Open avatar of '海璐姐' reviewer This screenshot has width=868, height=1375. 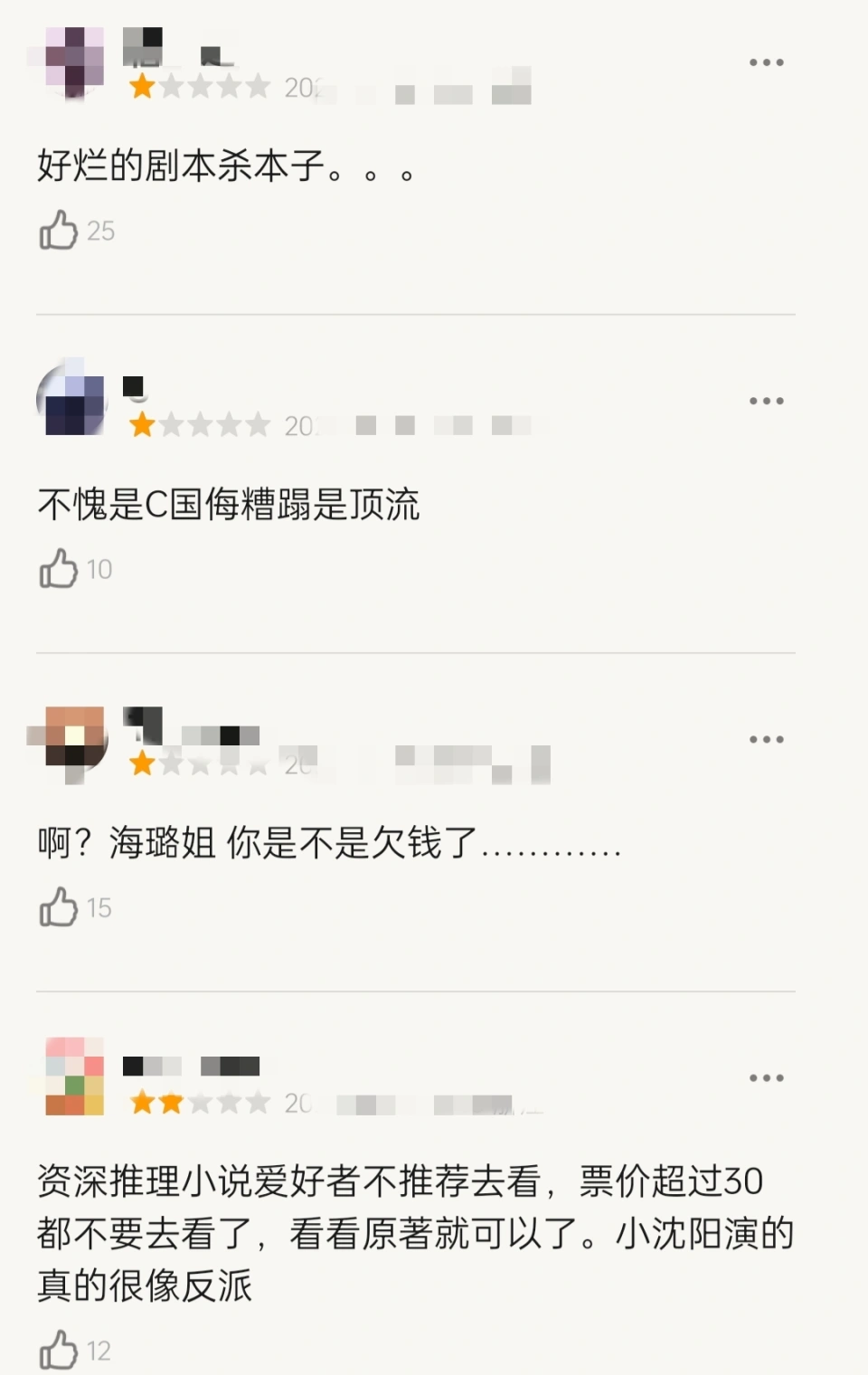click(74, 737)
